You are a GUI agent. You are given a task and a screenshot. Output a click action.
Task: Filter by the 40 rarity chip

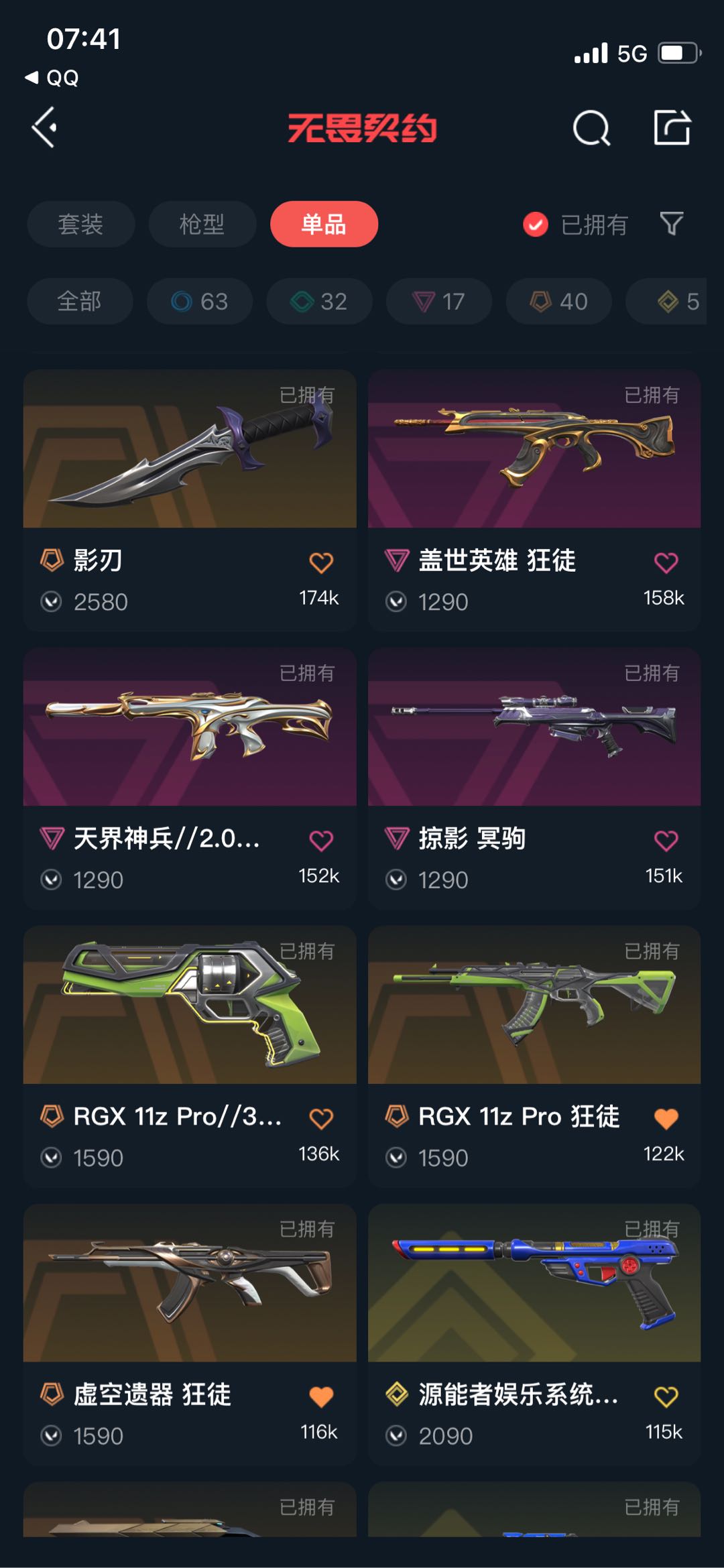pyautogui.click(x=559, y=301)
